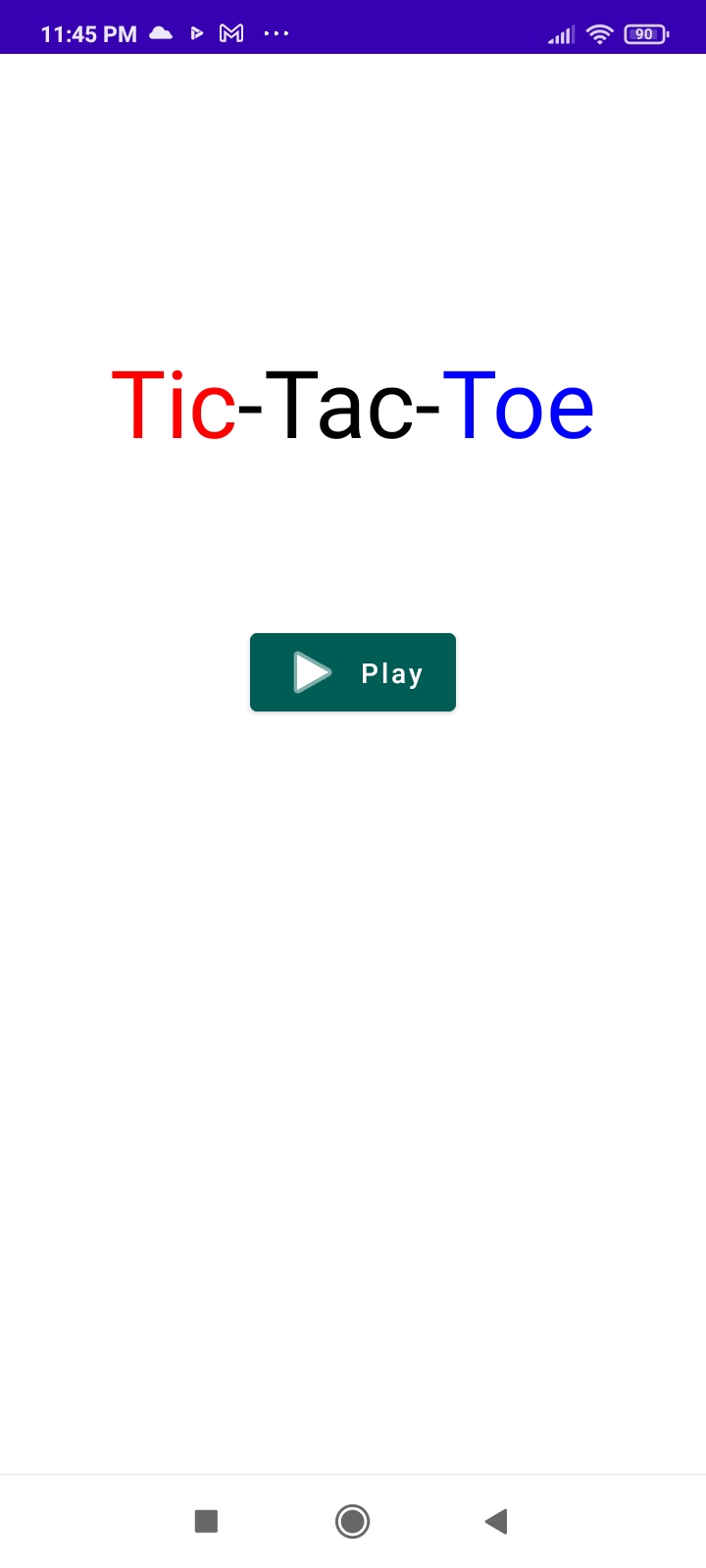Return to the system home screen
Image resolution: width=706 pixels, height=1568 pixels.
click(353, 1521)
